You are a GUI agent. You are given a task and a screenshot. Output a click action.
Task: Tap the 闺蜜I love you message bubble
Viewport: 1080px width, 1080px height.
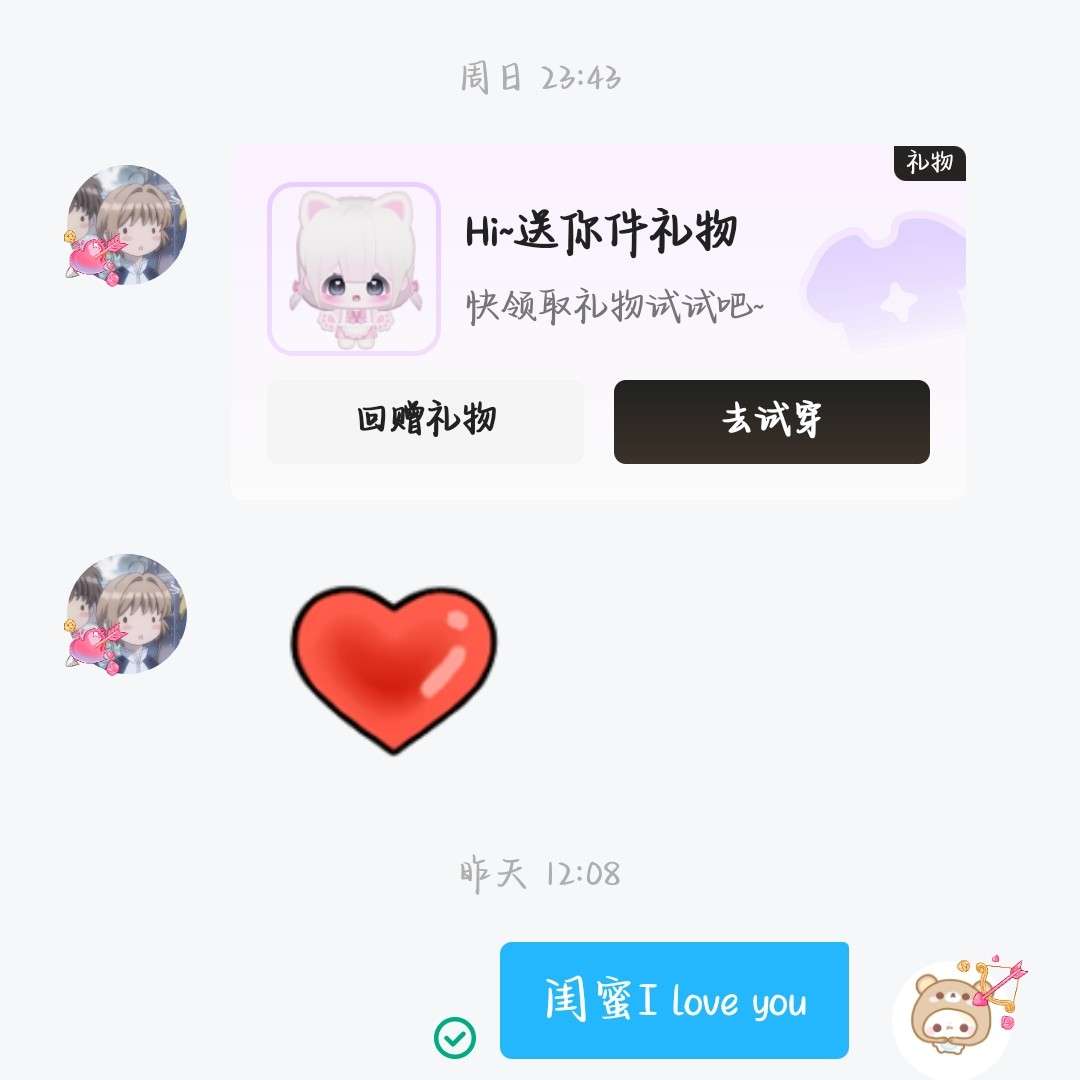674,1000
